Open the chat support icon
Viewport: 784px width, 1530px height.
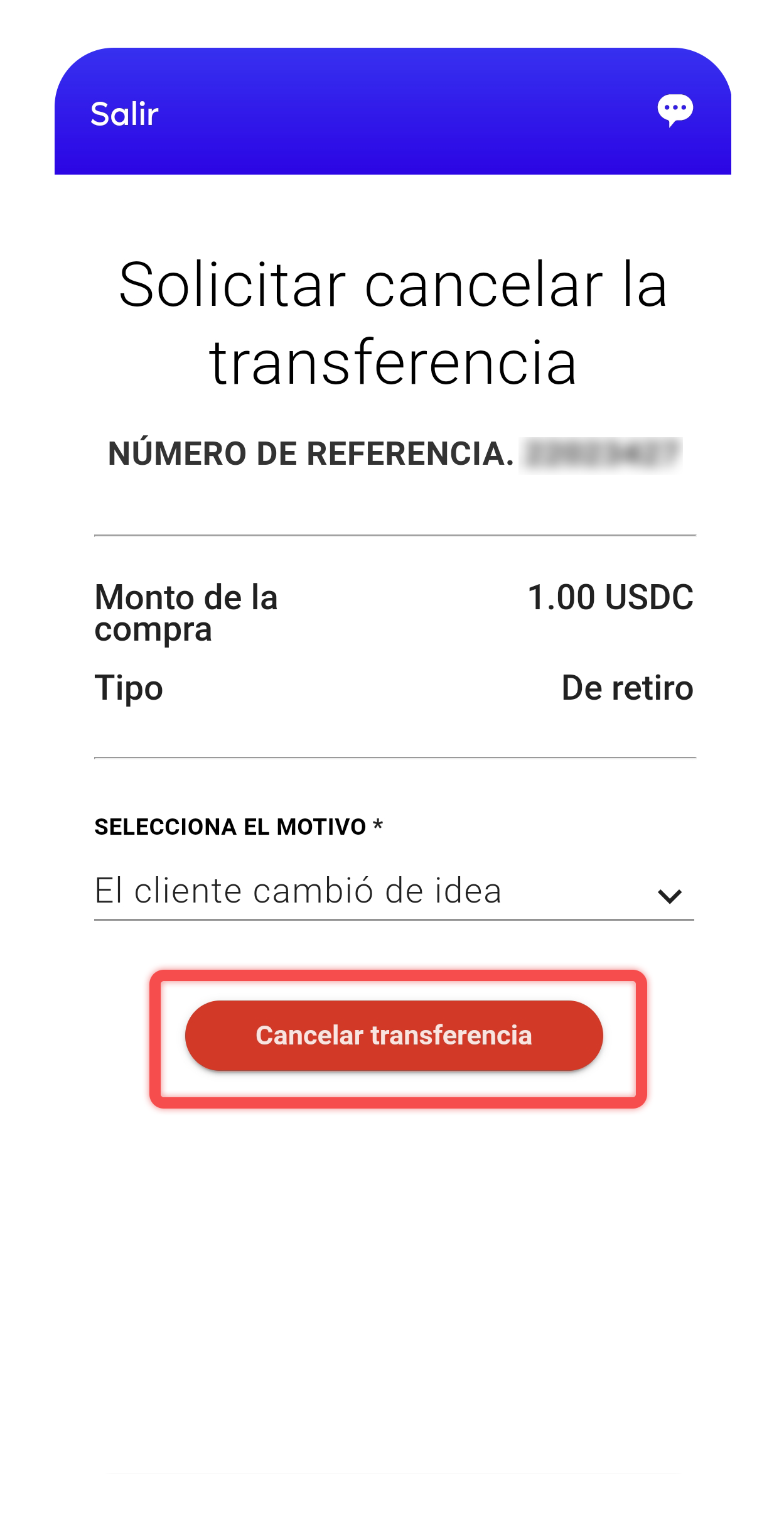coord(675,110)
